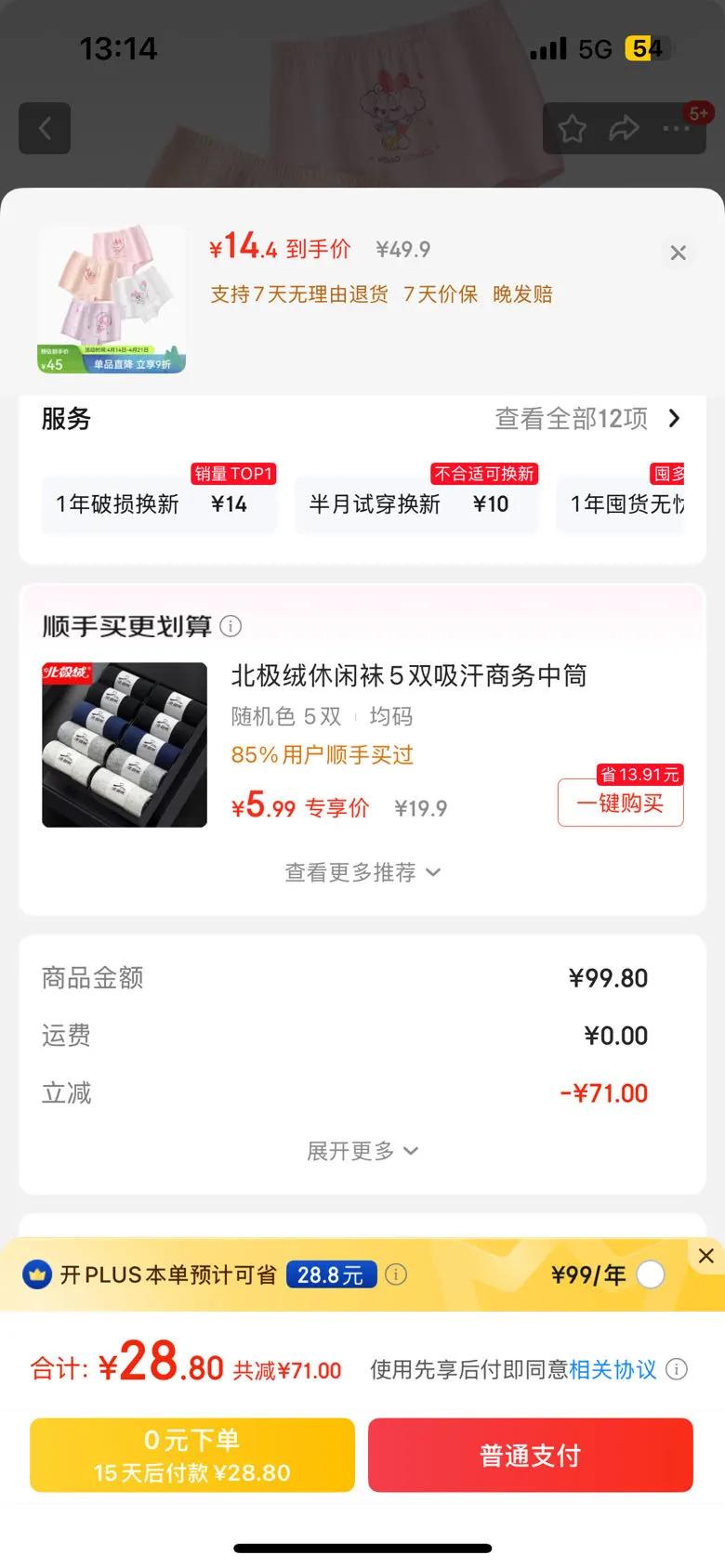Open the info icon beside 相关协议

tap(678, 1369)
